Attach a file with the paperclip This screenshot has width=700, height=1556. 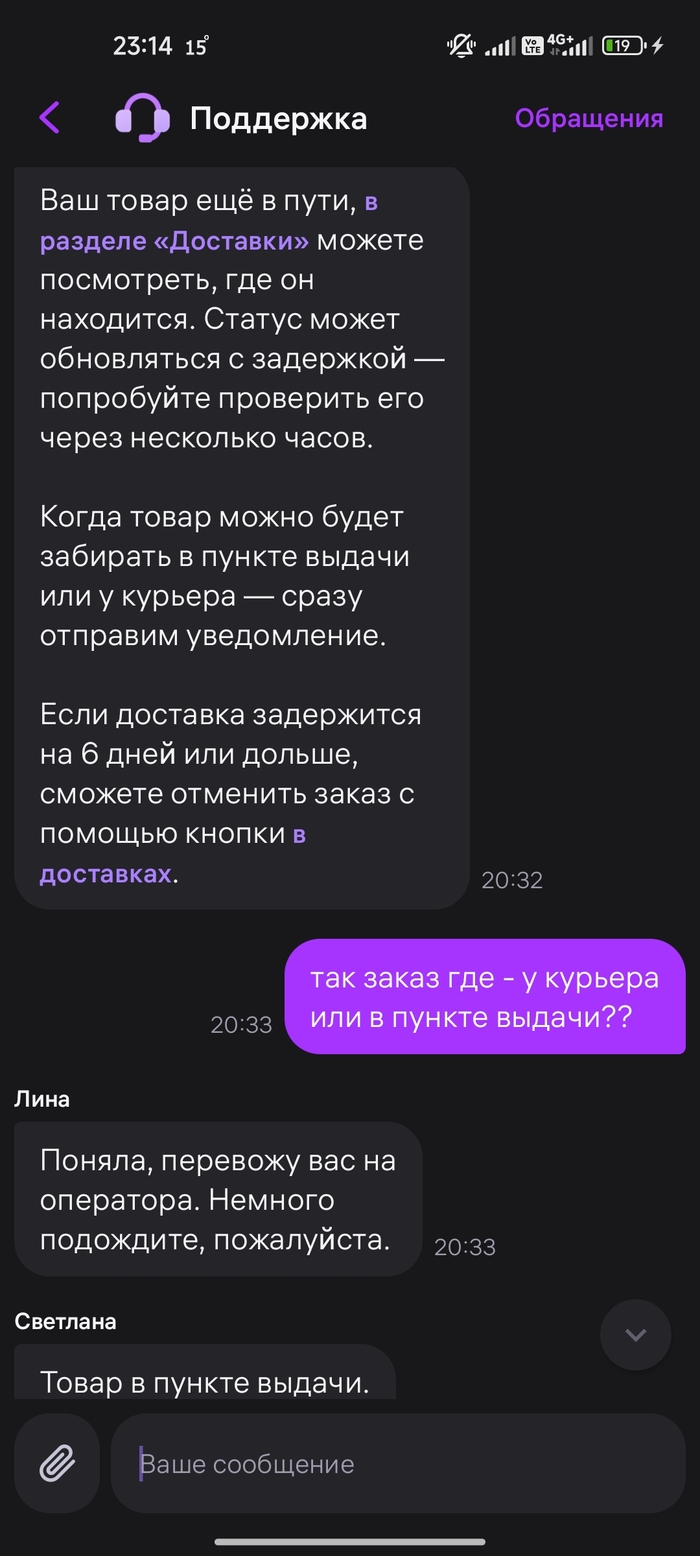click(x=57, y=1464)
